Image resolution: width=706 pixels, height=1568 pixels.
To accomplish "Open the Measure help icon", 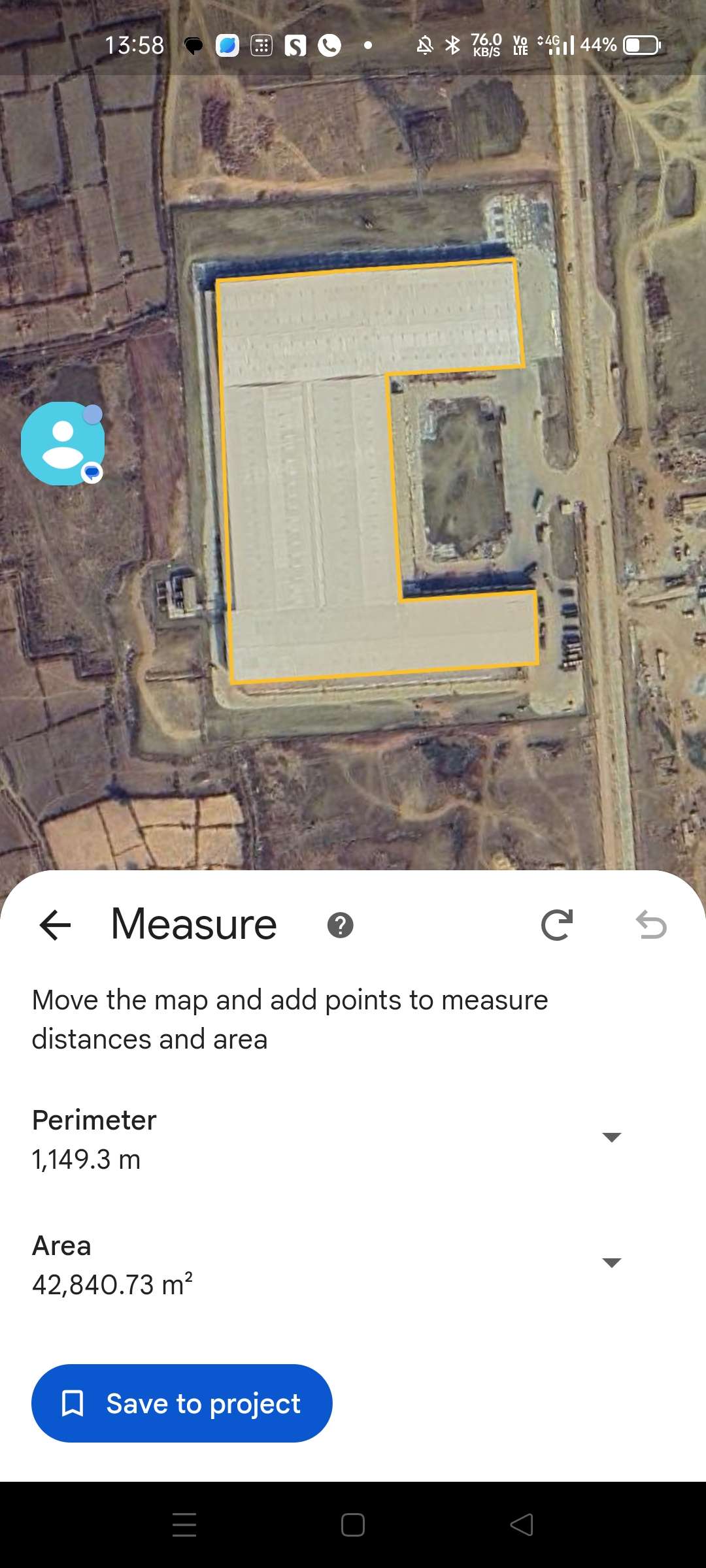I will pos(340,925).
